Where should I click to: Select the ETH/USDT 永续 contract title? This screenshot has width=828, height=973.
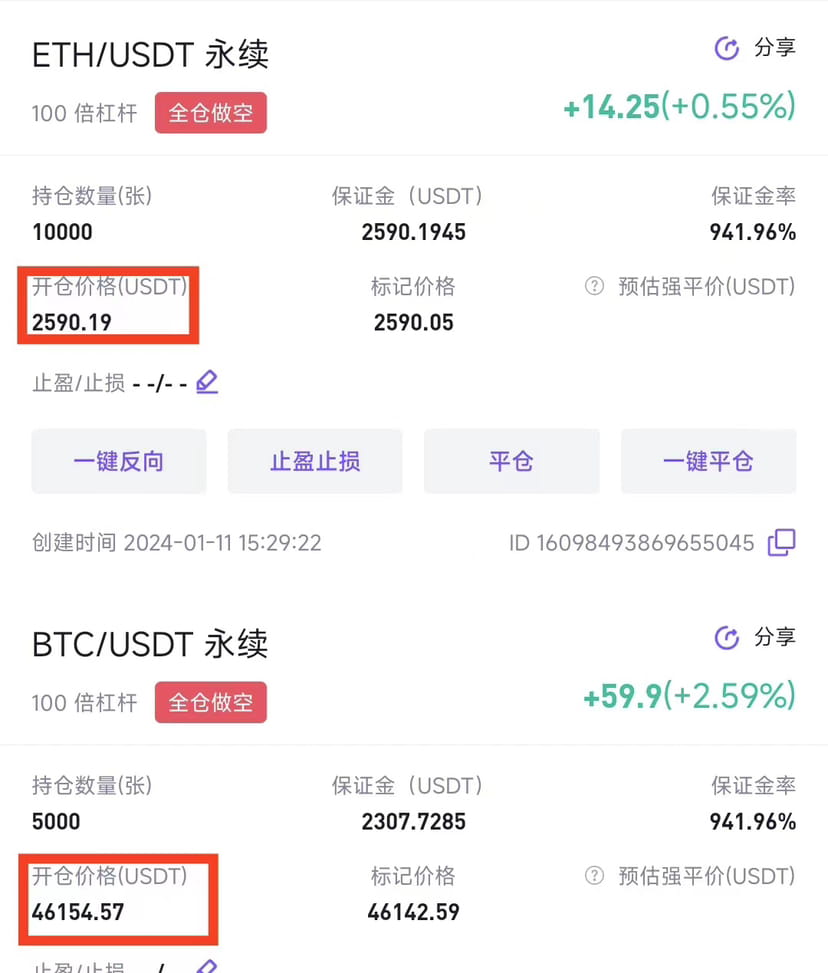[x=148, y=55]
